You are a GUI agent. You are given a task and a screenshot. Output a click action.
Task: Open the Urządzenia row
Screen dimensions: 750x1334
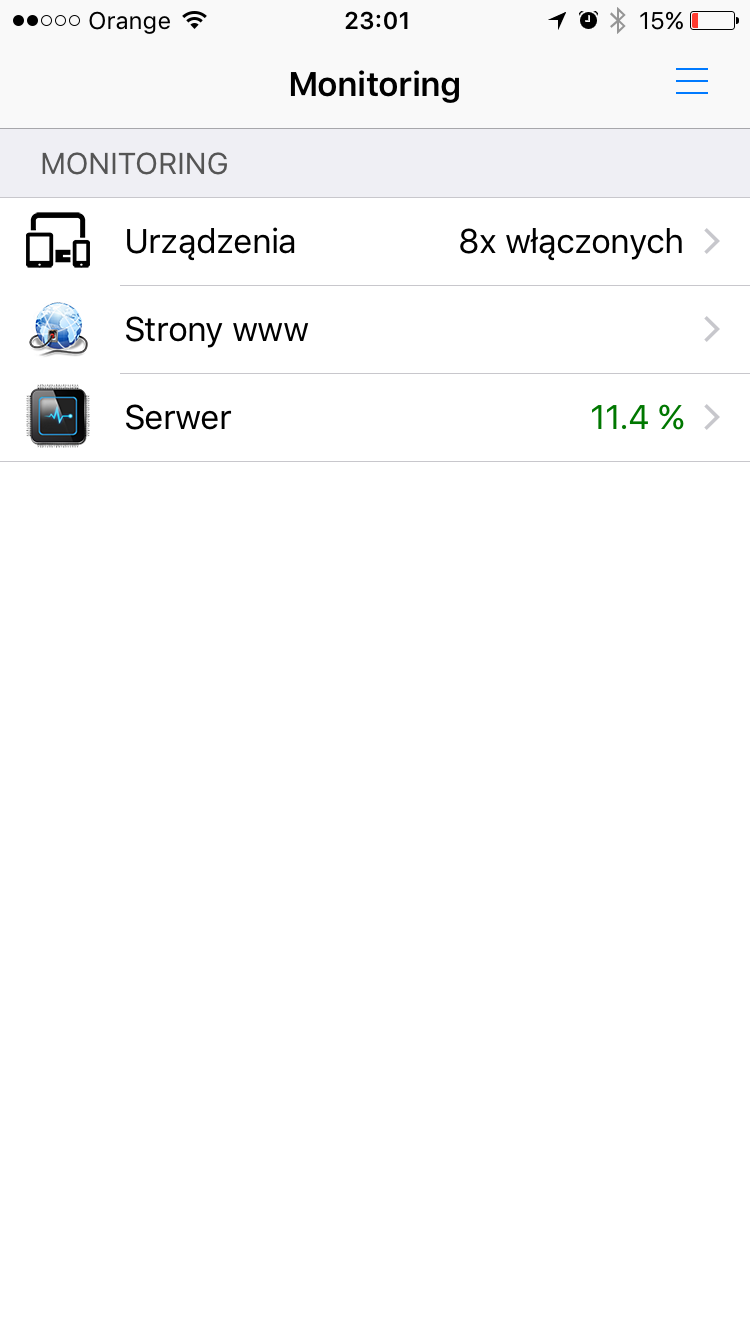point(375,242)
